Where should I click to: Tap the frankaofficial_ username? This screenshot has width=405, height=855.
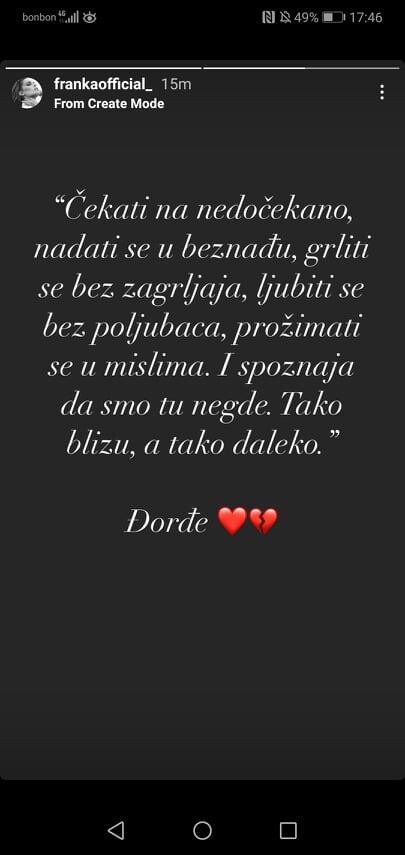[103, 85]
